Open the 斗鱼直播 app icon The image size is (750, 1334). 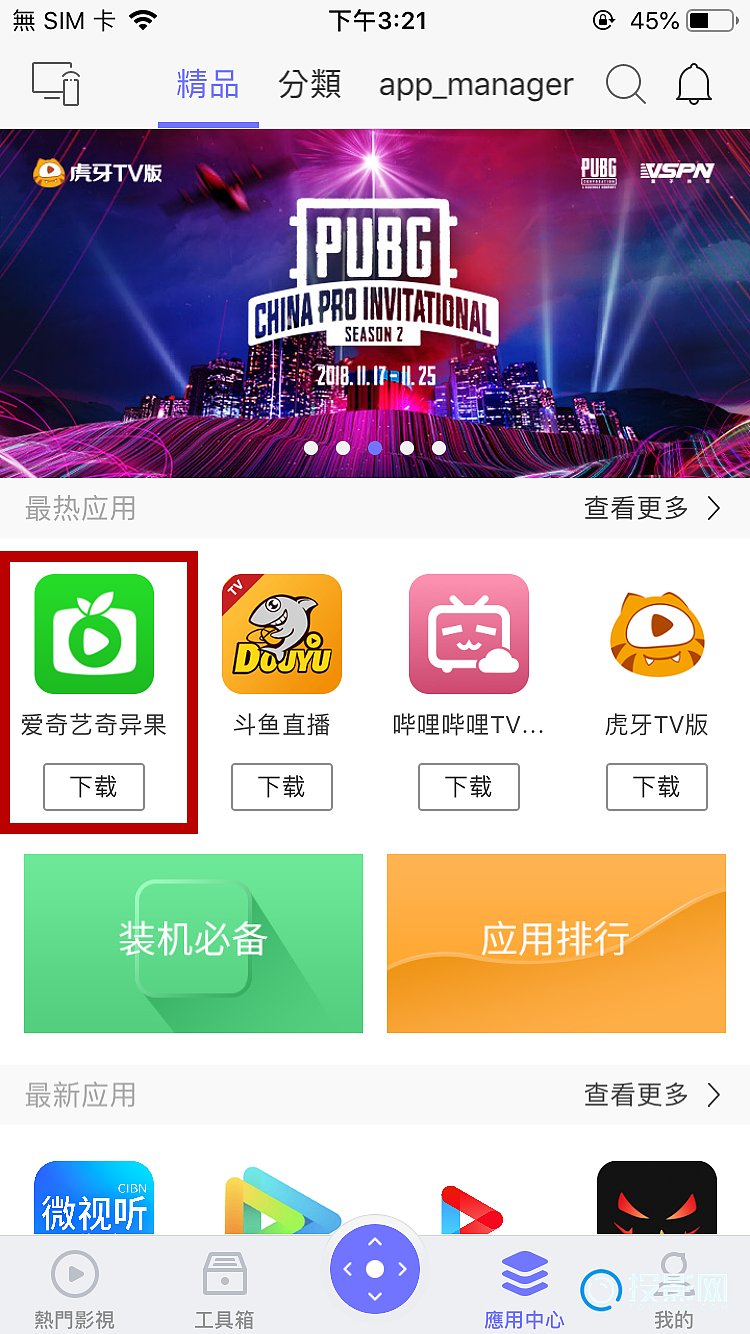pyautogui.click(x=282, y=634)
